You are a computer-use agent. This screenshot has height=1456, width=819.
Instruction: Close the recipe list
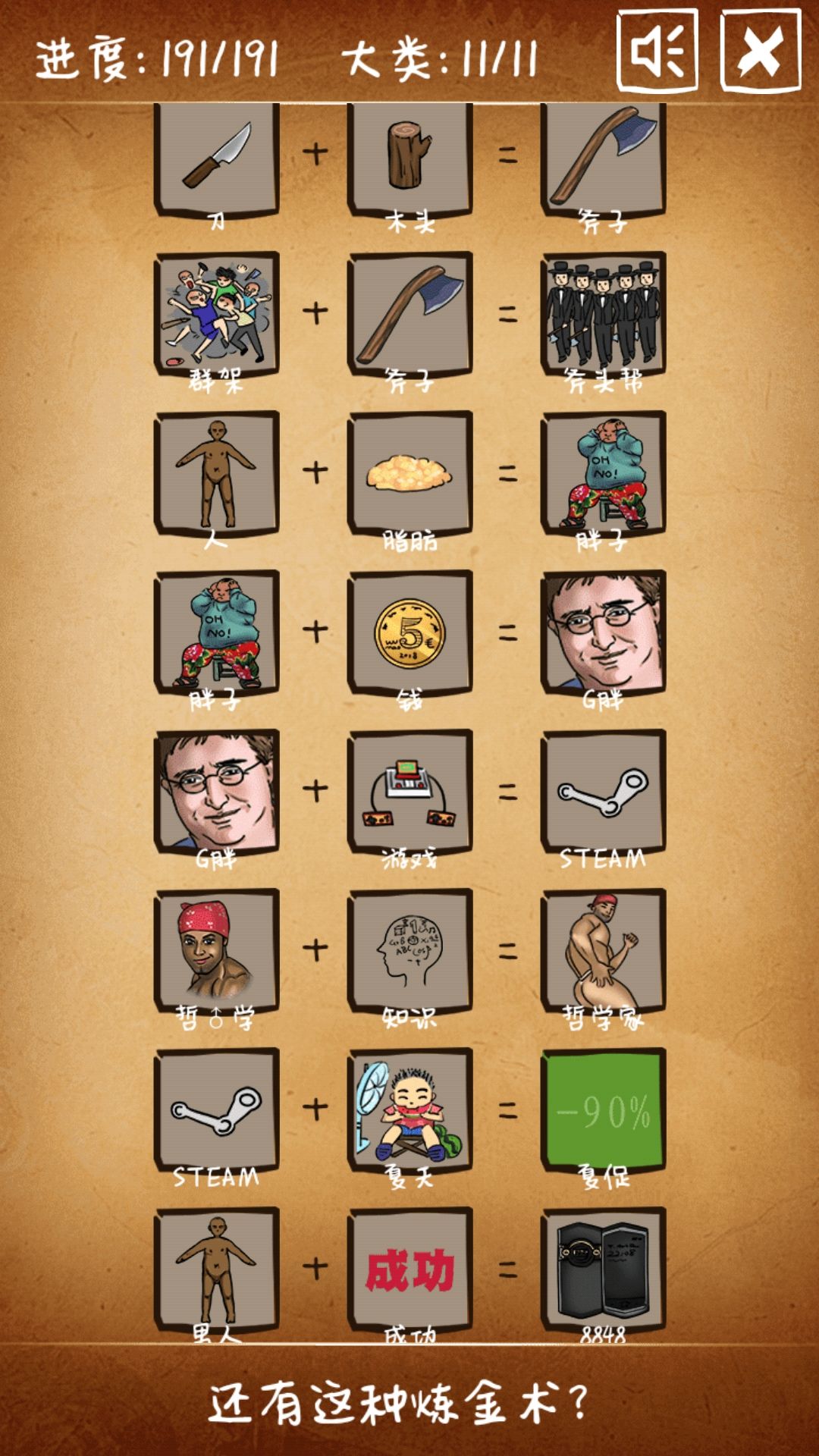coord(761,51)
